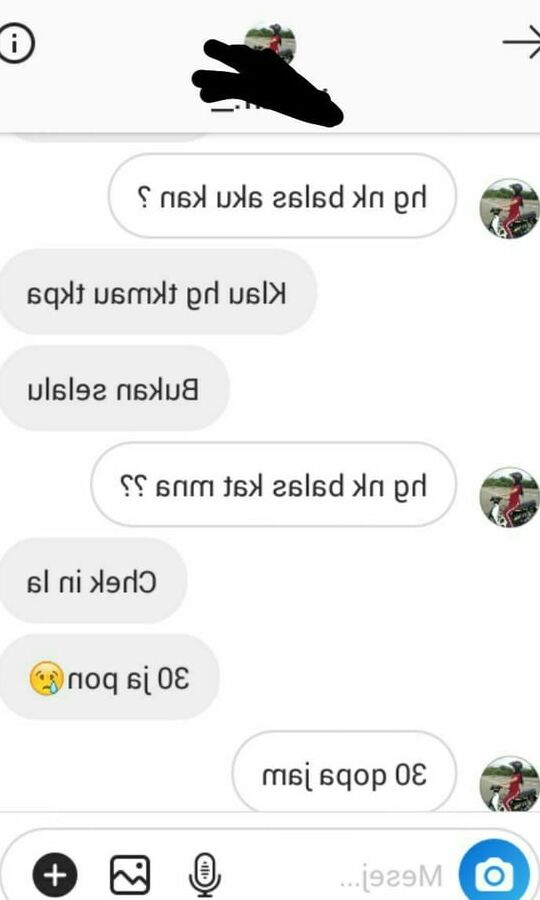Image resolution: width=540 pixels, height=900 pixels.
Task: Open the camera from the message bar
Action: [x=495, y=875]
